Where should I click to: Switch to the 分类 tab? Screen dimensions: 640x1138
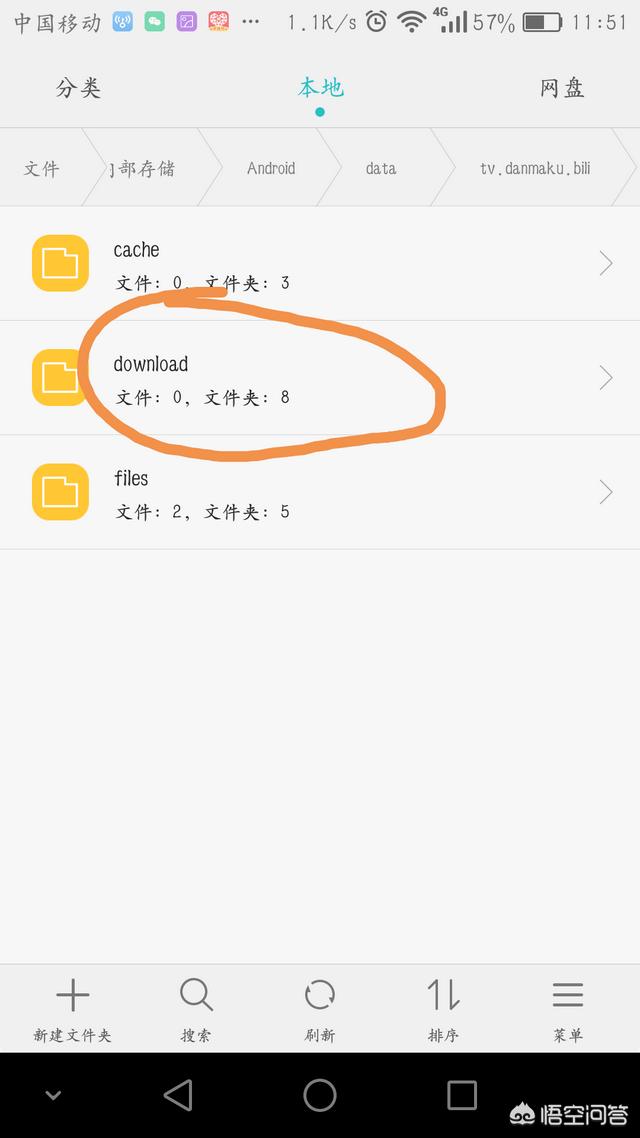click(78, 88)
